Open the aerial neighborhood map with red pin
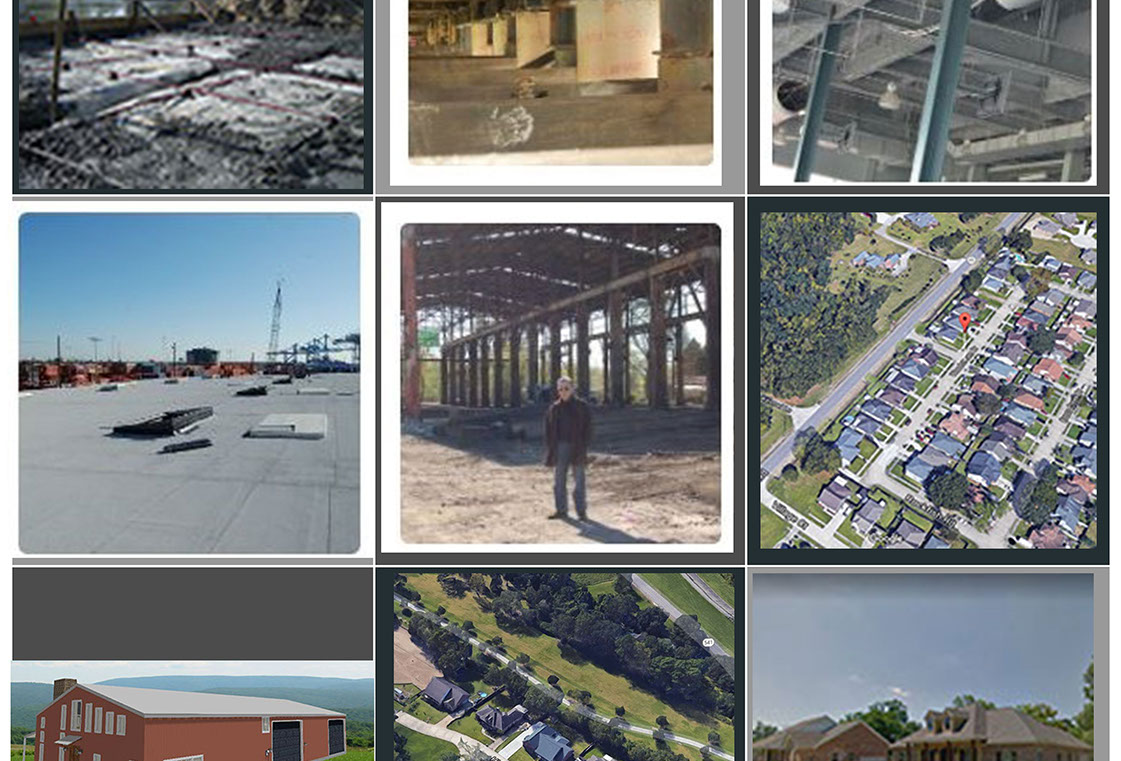1121x761 pixels. (x=927, y=380)
